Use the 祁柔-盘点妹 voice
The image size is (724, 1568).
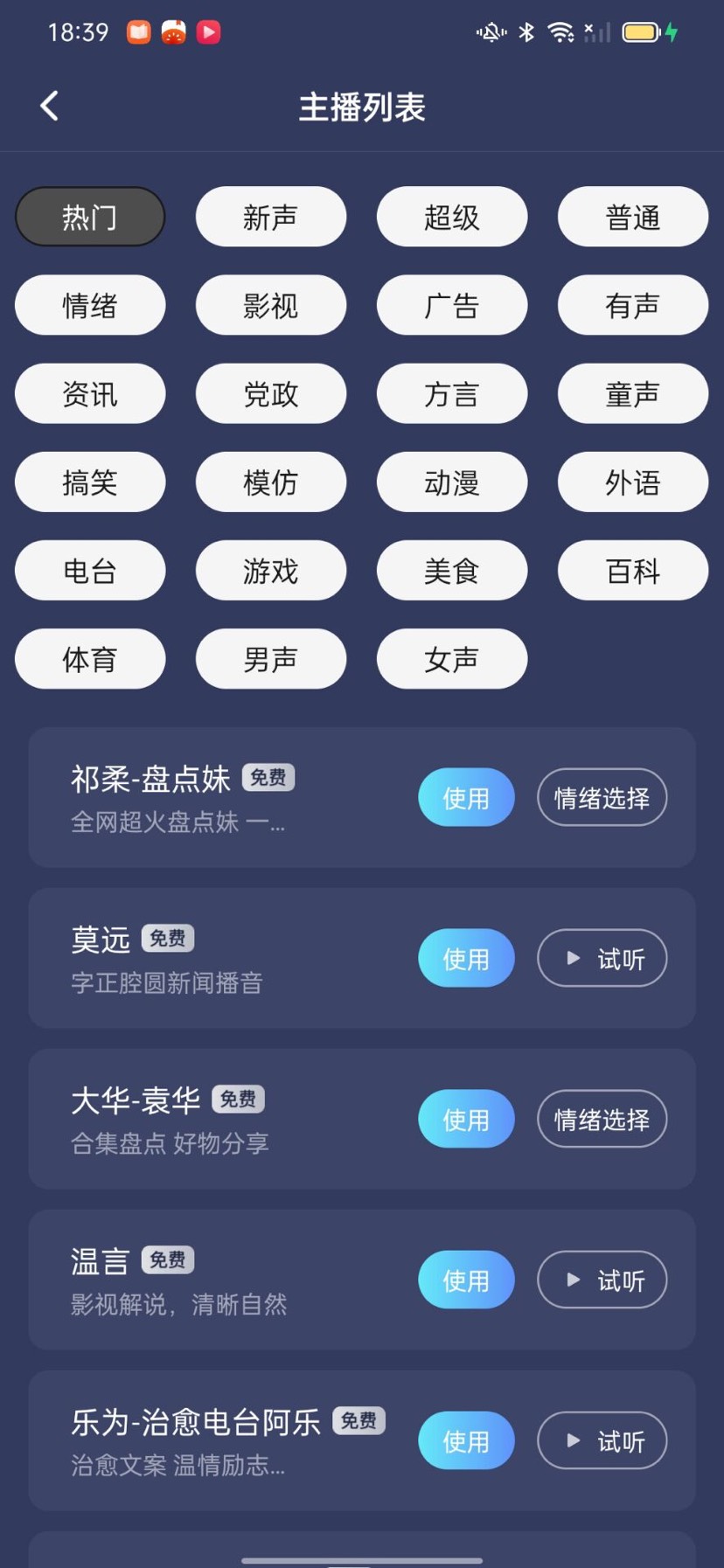tap(466, 797)
